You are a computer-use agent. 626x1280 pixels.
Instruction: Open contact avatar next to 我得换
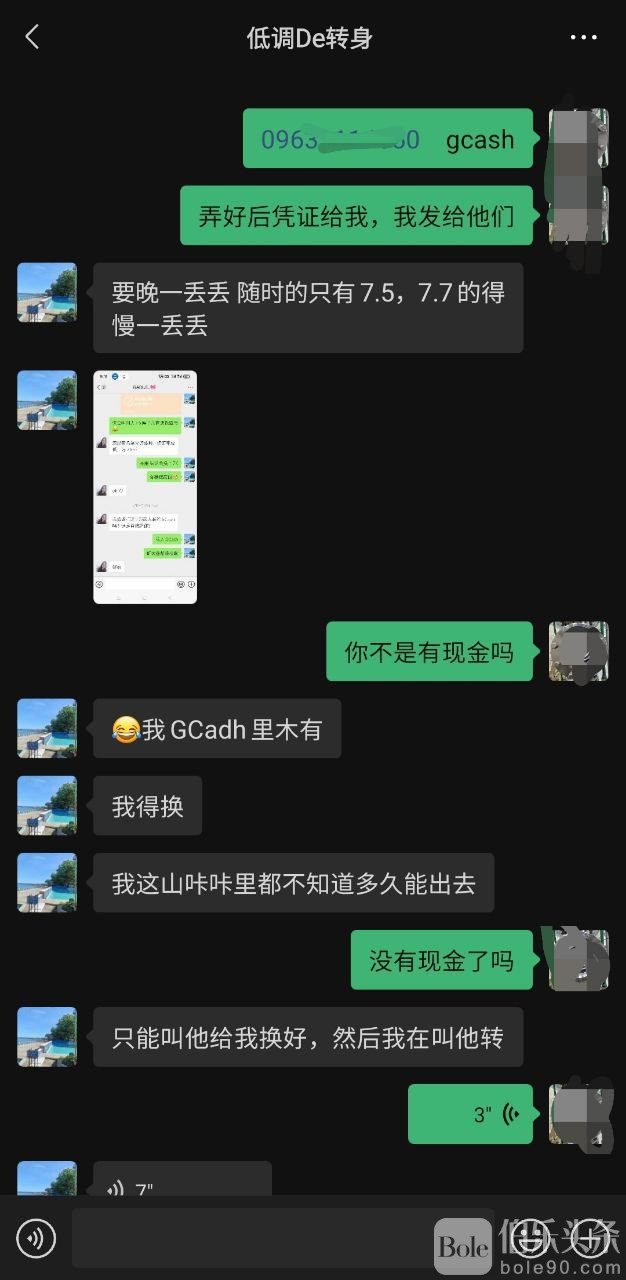[x=47, y=806]
